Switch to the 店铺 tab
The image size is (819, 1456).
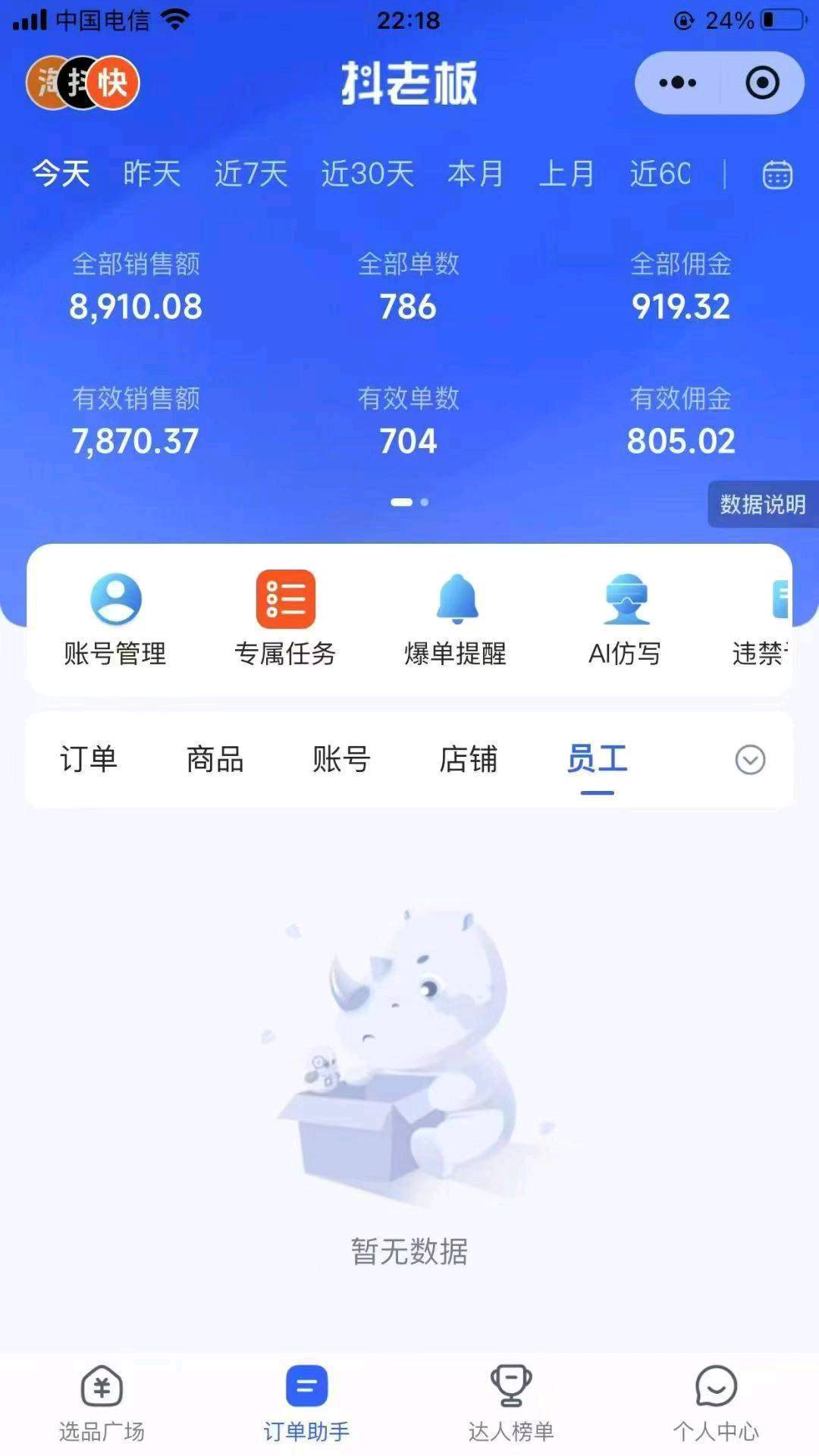point(469,759)
